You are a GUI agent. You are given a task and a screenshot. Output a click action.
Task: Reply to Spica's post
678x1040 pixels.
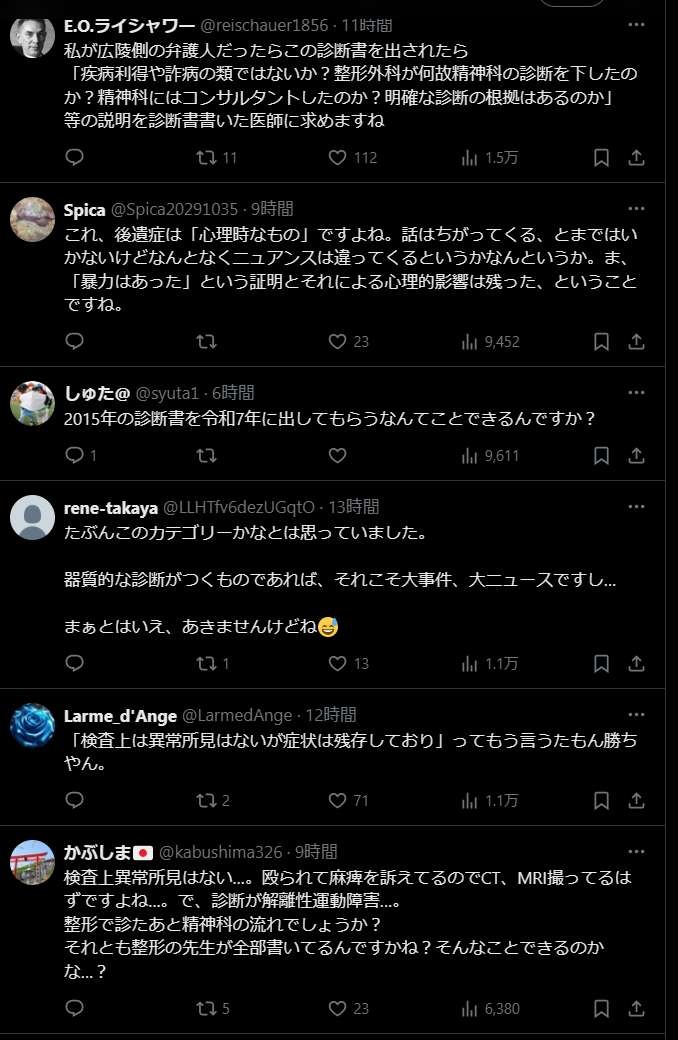pos(74,341)
